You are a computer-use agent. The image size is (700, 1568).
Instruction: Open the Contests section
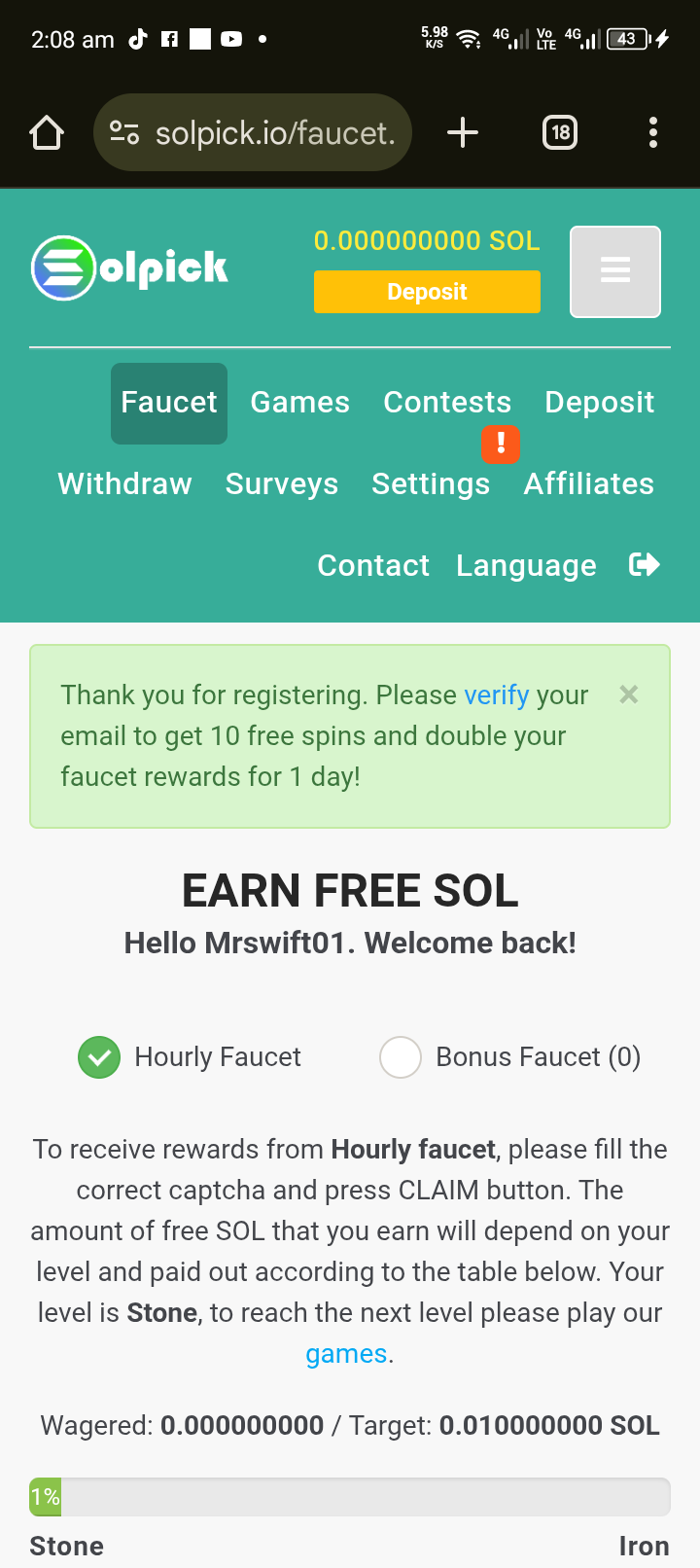click(447, 403)
